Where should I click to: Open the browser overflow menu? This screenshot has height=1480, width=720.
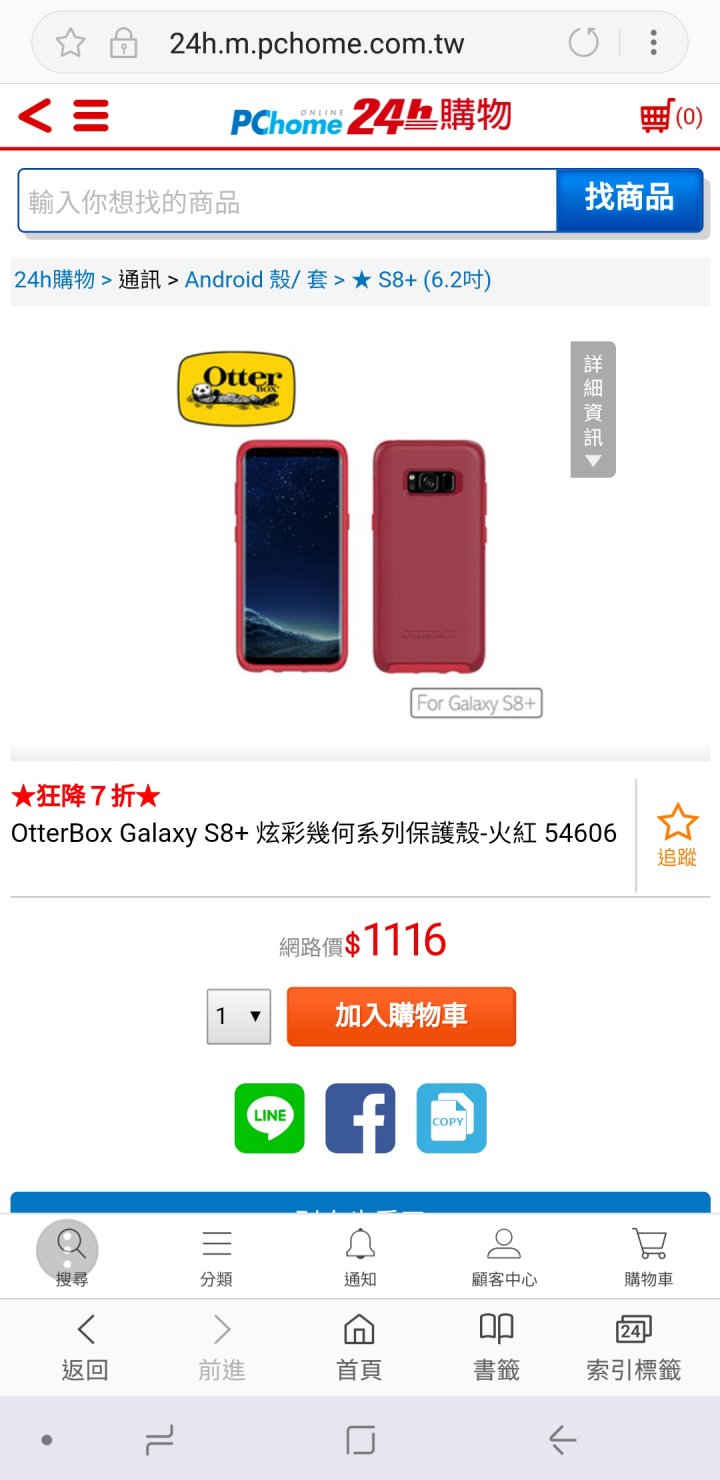[x=653, y=42]
